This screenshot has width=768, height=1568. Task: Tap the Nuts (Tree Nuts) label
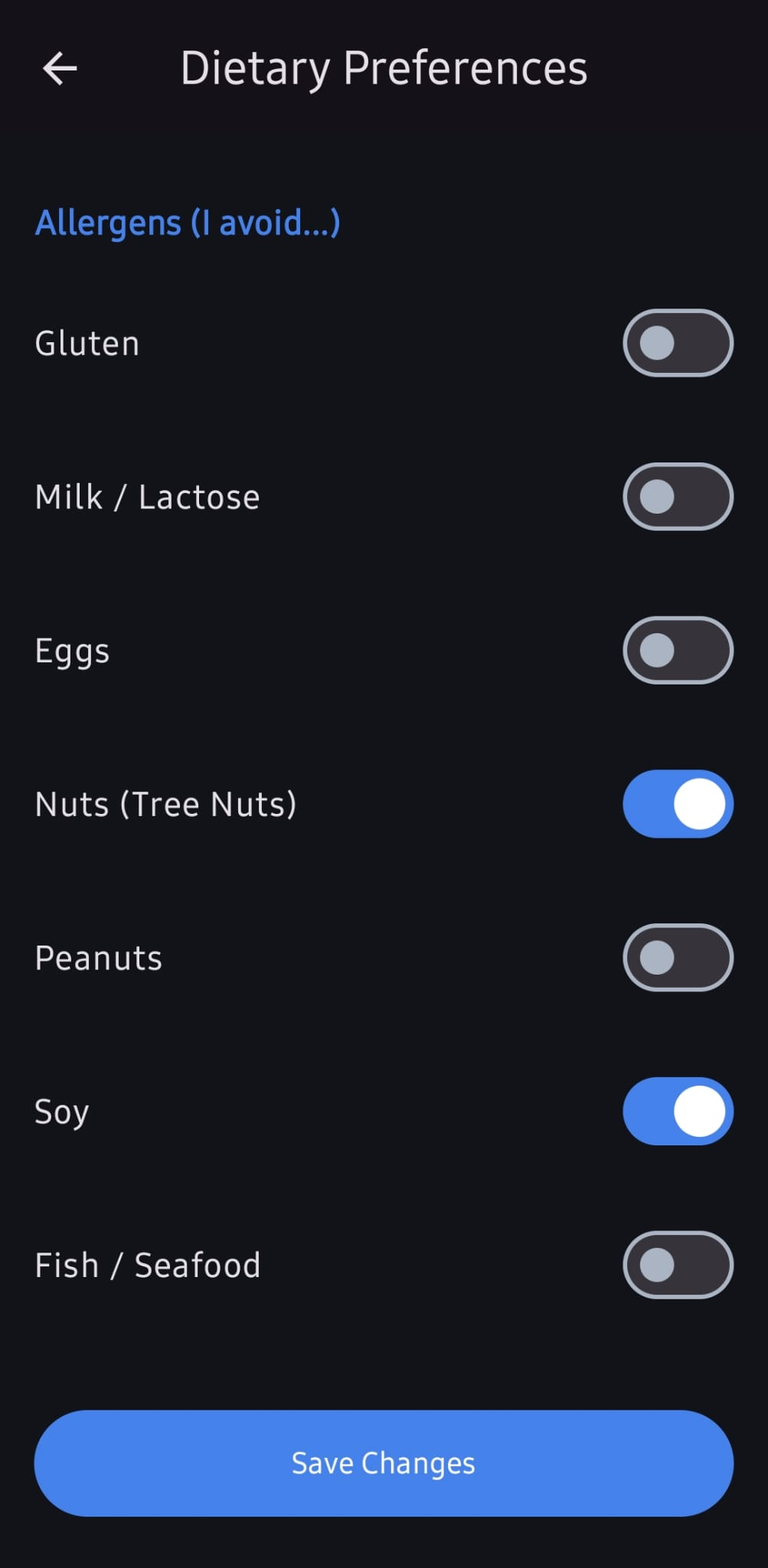click(166, 804)
